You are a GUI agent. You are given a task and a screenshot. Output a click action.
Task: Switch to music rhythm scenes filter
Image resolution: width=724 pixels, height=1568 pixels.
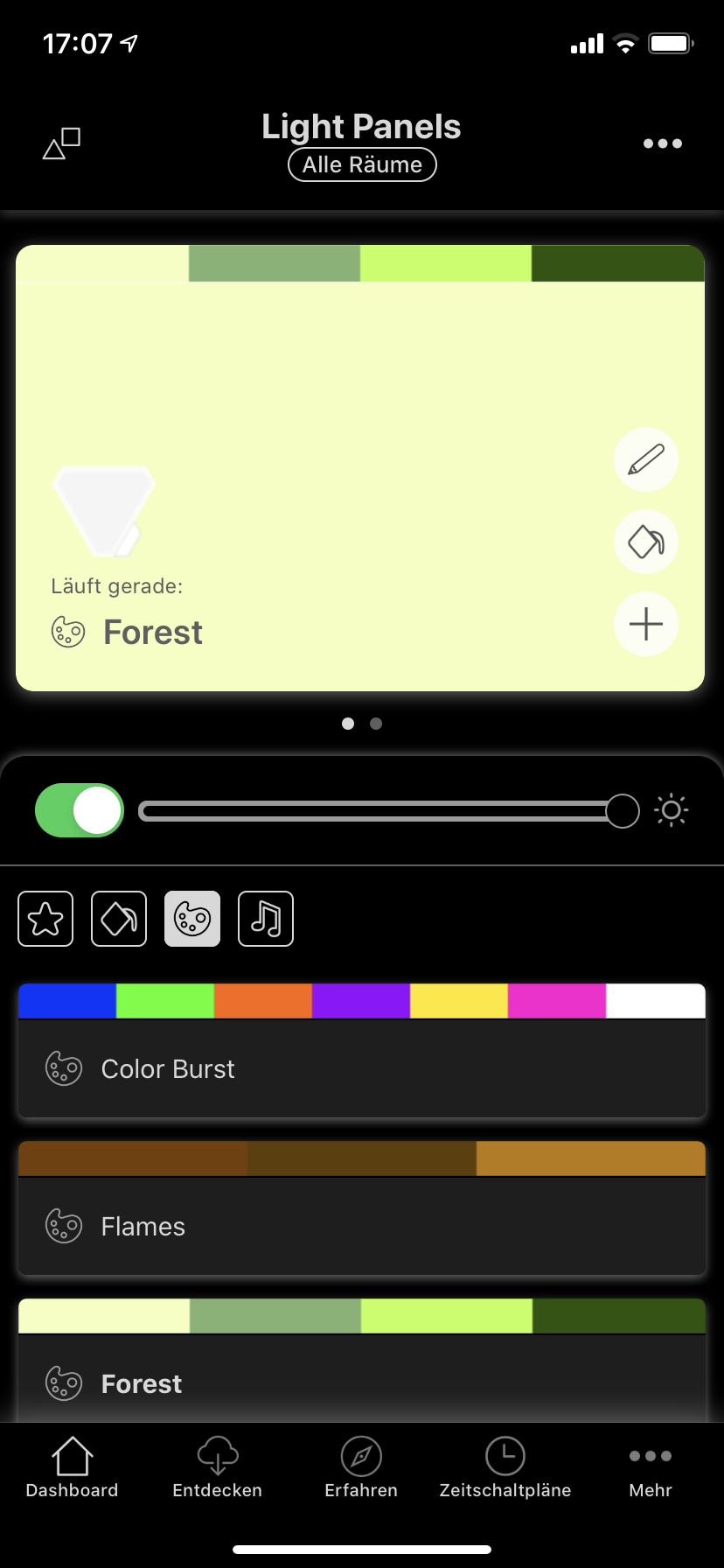(x=266, y=919)
